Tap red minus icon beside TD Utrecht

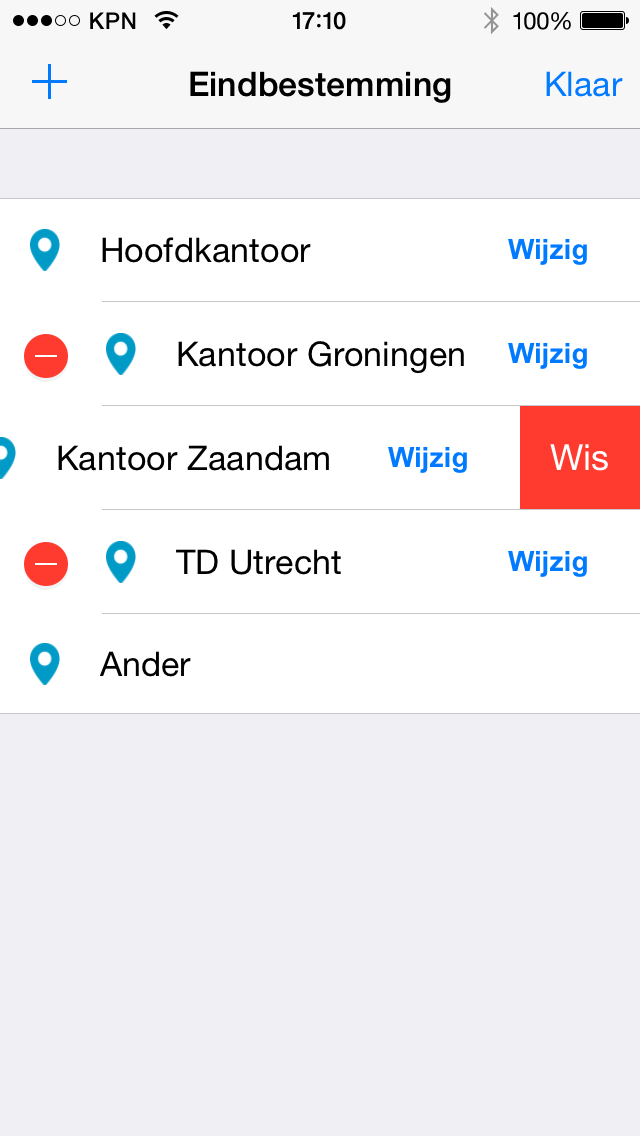(x=46, y=563)
